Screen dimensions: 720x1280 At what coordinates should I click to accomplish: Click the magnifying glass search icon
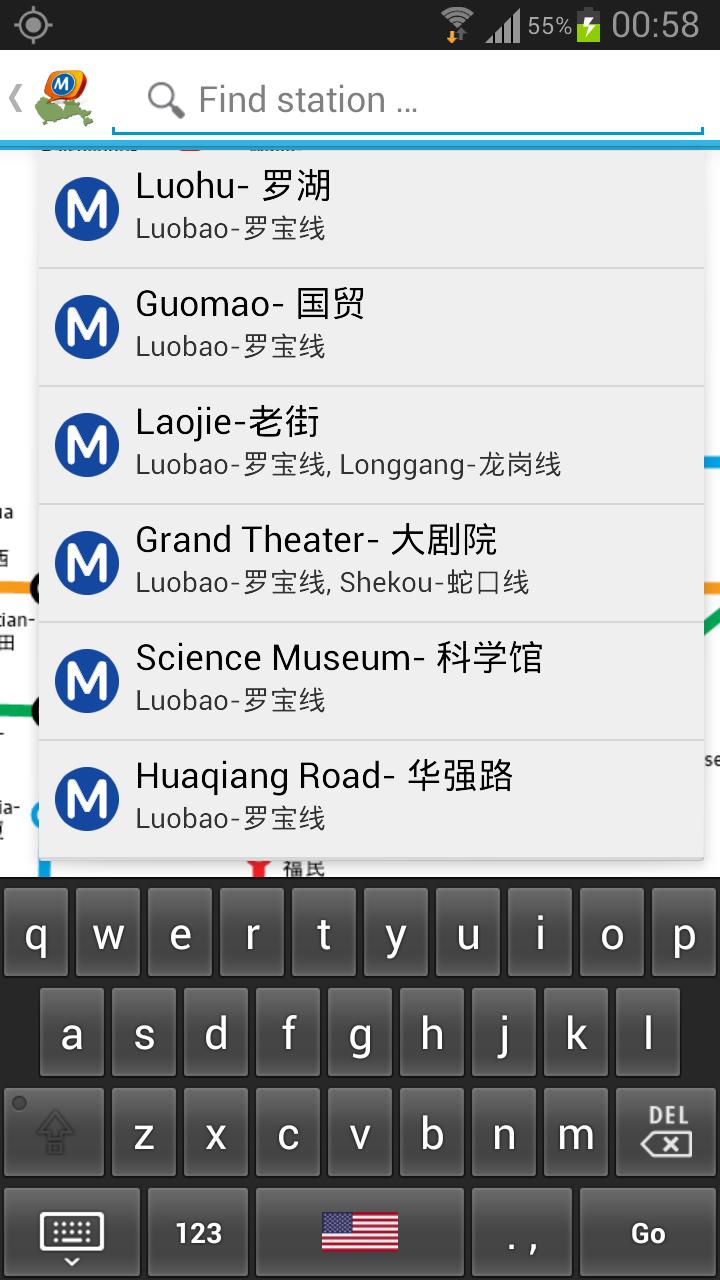[x=165, y=99]
